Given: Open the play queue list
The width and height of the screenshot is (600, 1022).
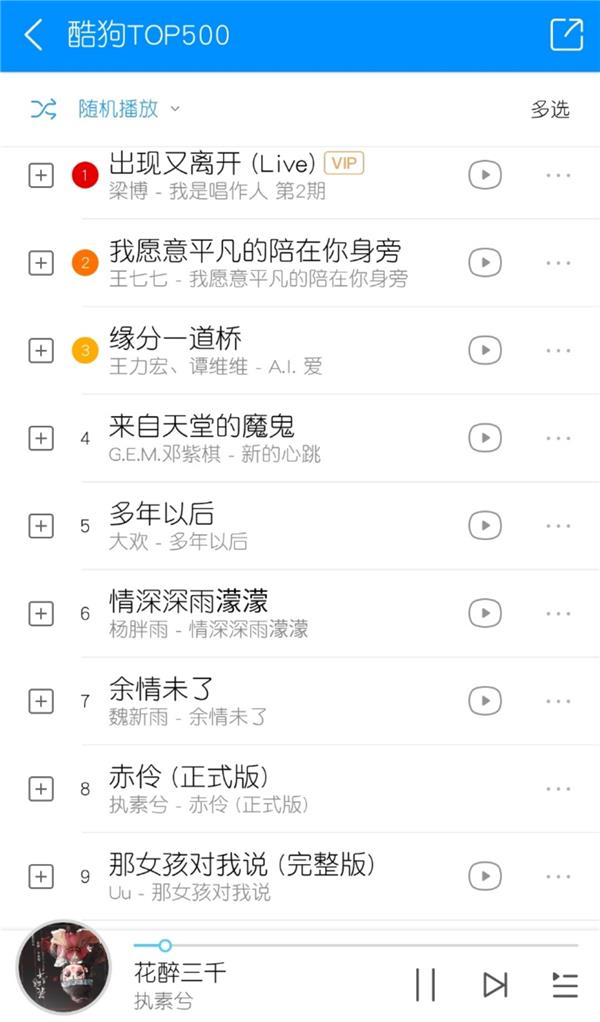Looking at the screenshot, I should click(565, 984).
